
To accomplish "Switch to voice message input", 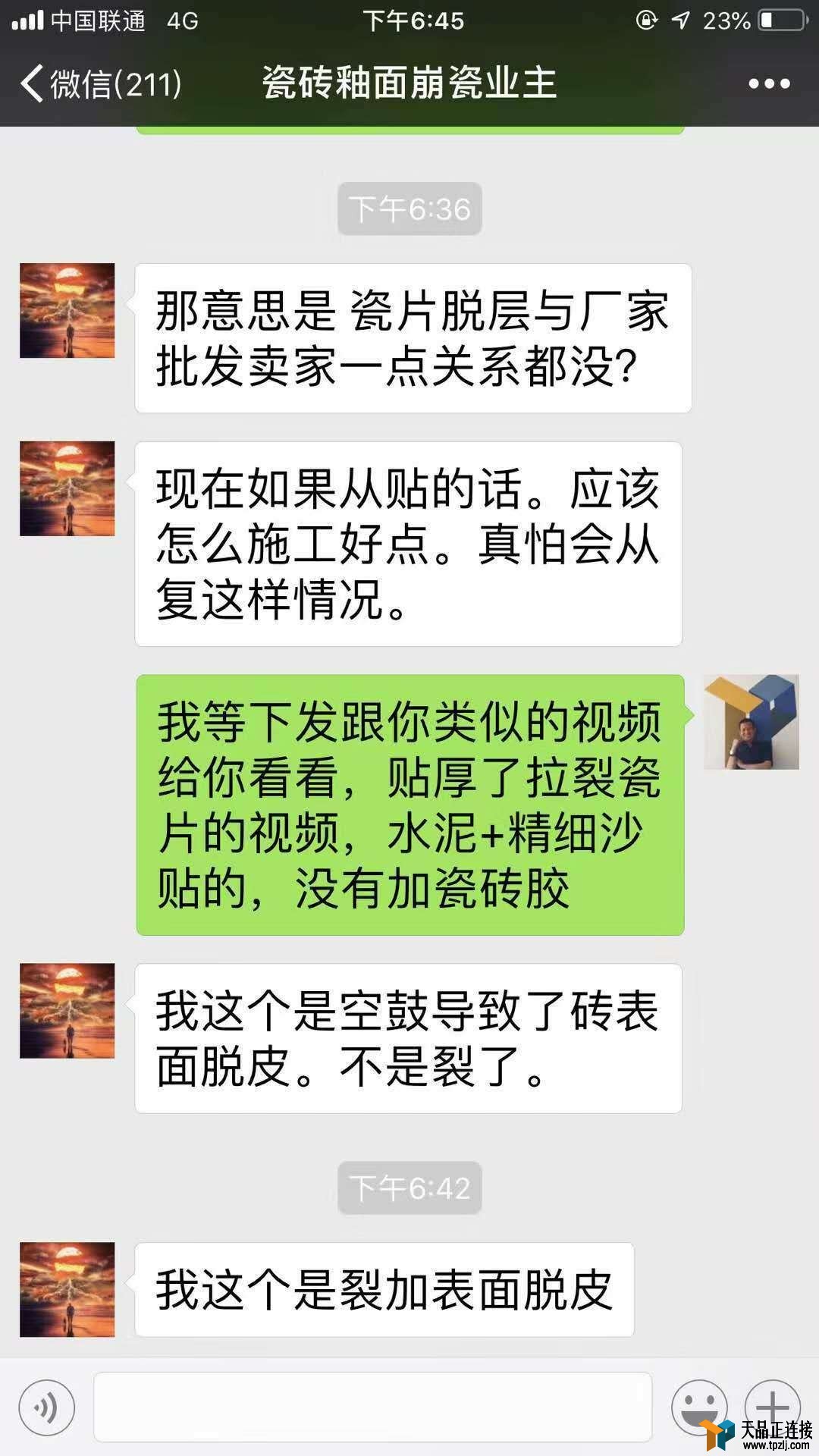I will [x=47, y=1408].
